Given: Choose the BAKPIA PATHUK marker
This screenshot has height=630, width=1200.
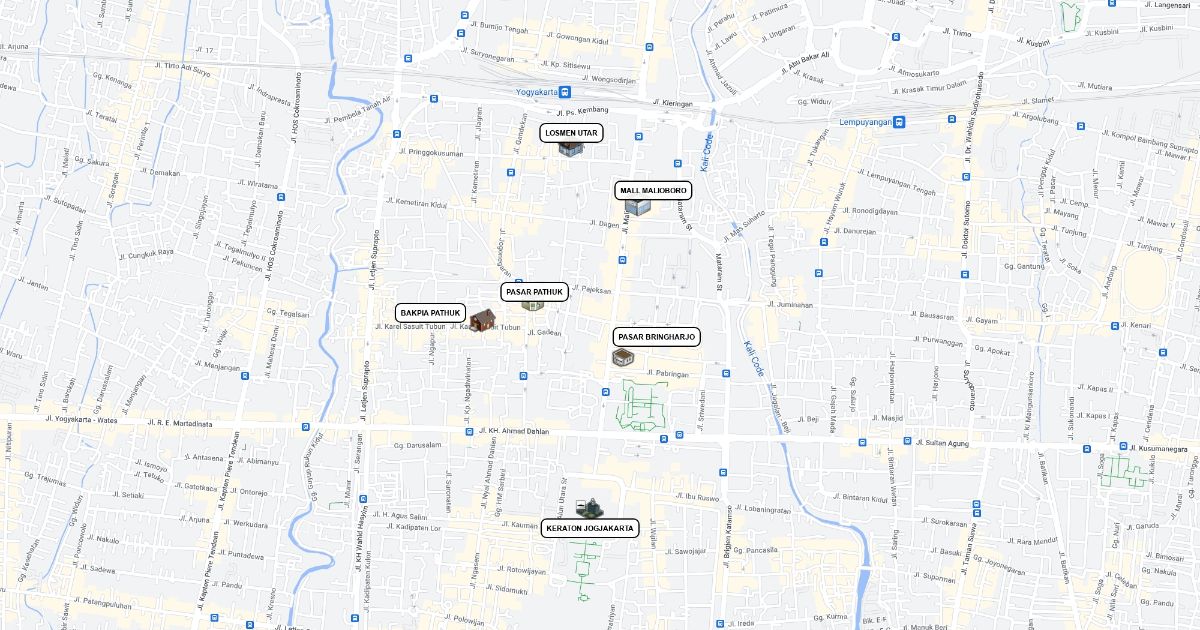Looking at the screenshot, I should (482, 321).
